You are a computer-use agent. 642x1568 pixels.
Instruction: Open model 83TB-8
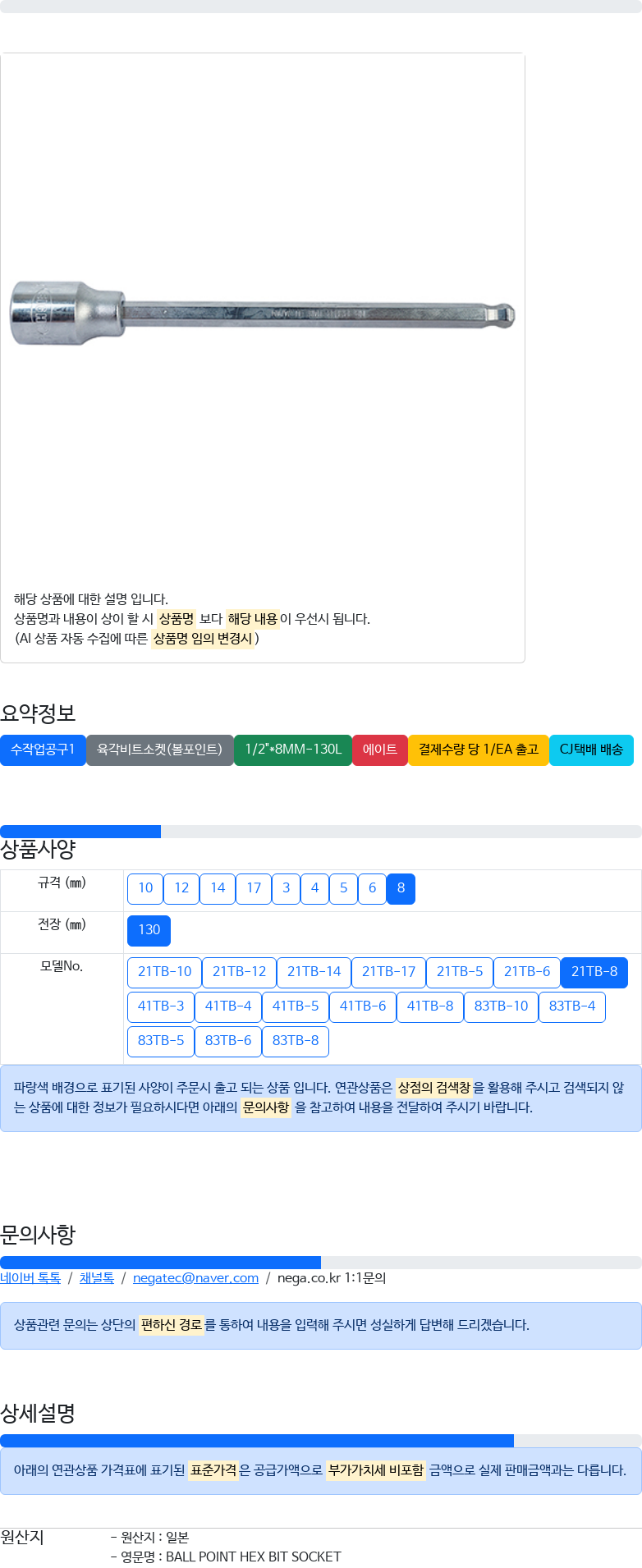point(296,1041)
